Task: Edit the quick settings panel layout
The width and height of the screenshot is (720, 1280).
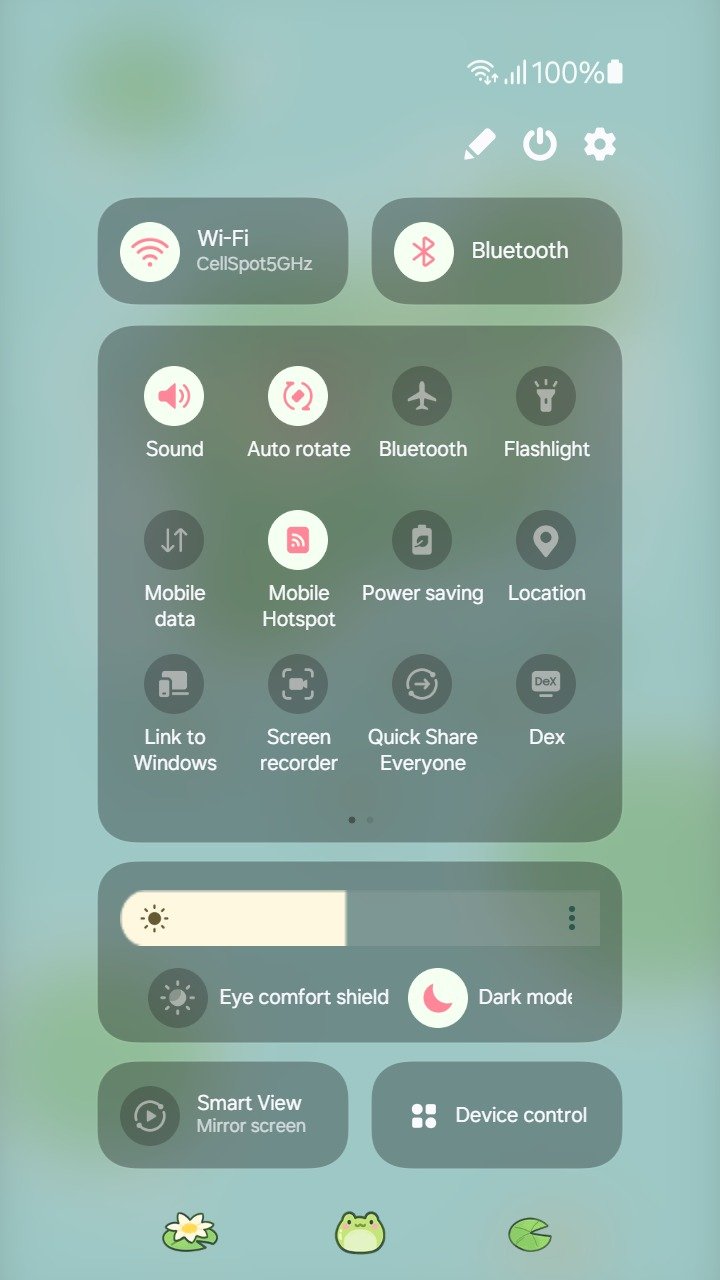Action: (x=480, y=145)
